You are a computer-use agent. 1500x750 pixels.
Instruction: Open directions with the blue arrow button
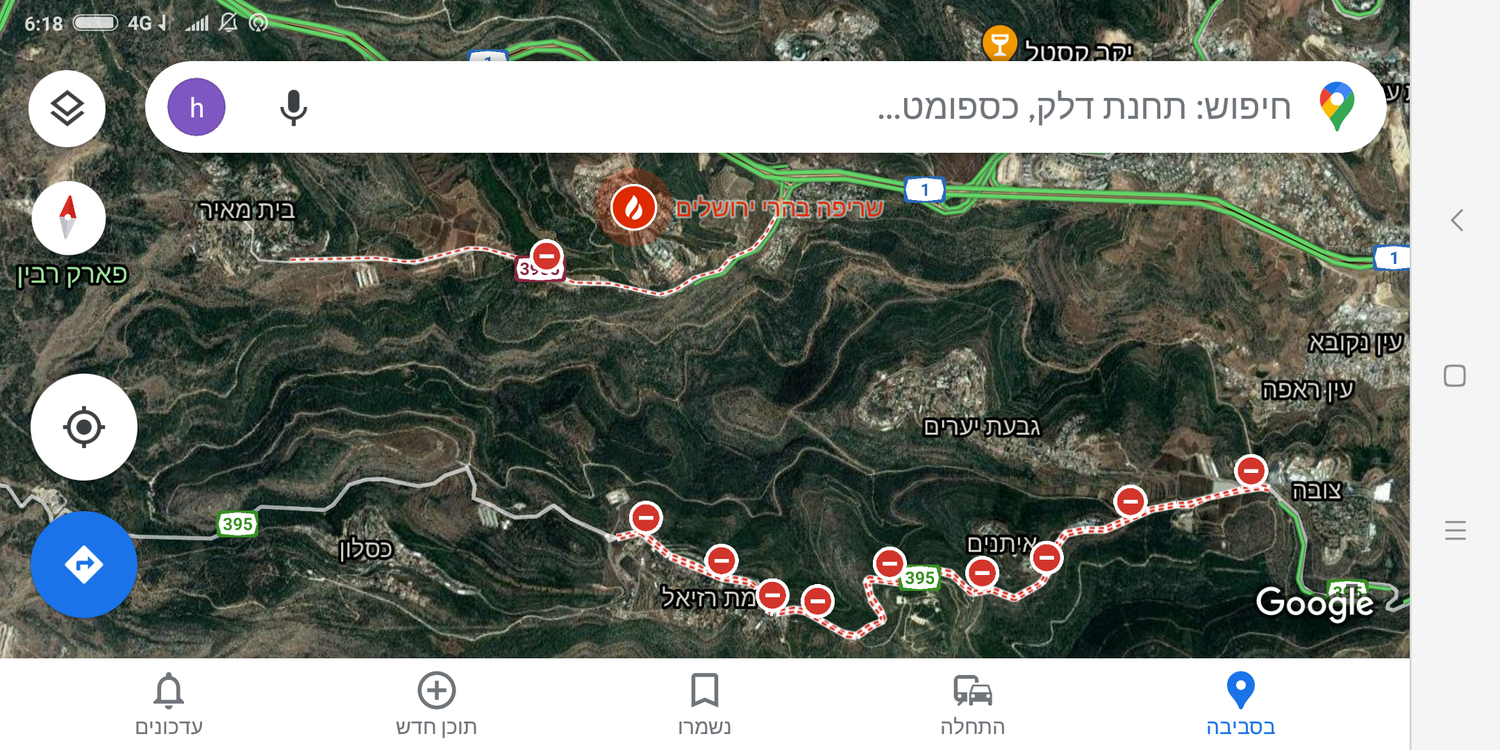pos(84,564)
